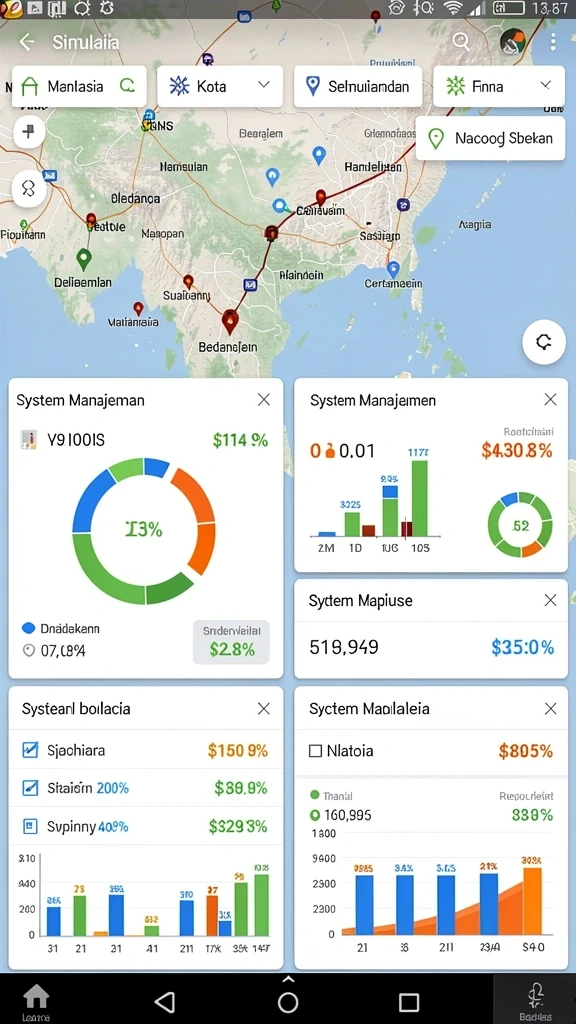This screenshot has width=576, height=1024.
Task: Tap the system back triangle button
Action: pos(165,1002)
